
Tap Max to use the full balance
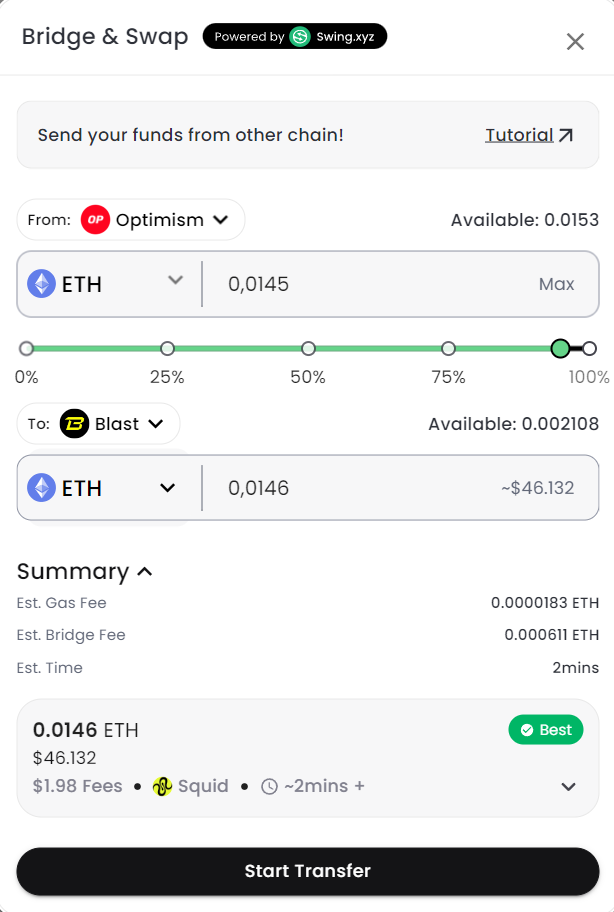556,284
